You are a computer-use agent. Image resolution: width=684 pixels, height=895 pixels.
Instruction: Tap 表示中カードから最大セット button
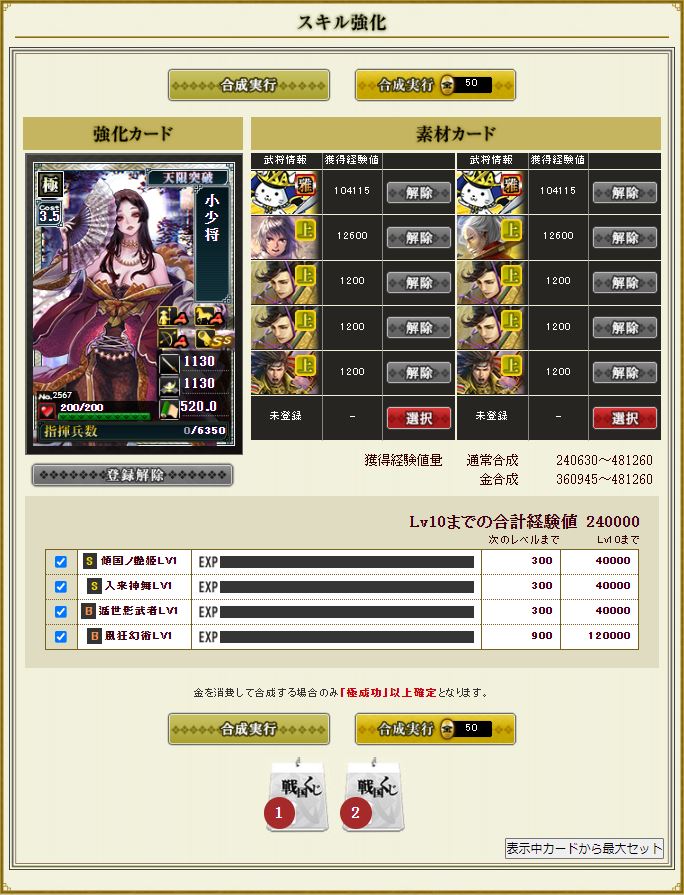tap(584, 849)
